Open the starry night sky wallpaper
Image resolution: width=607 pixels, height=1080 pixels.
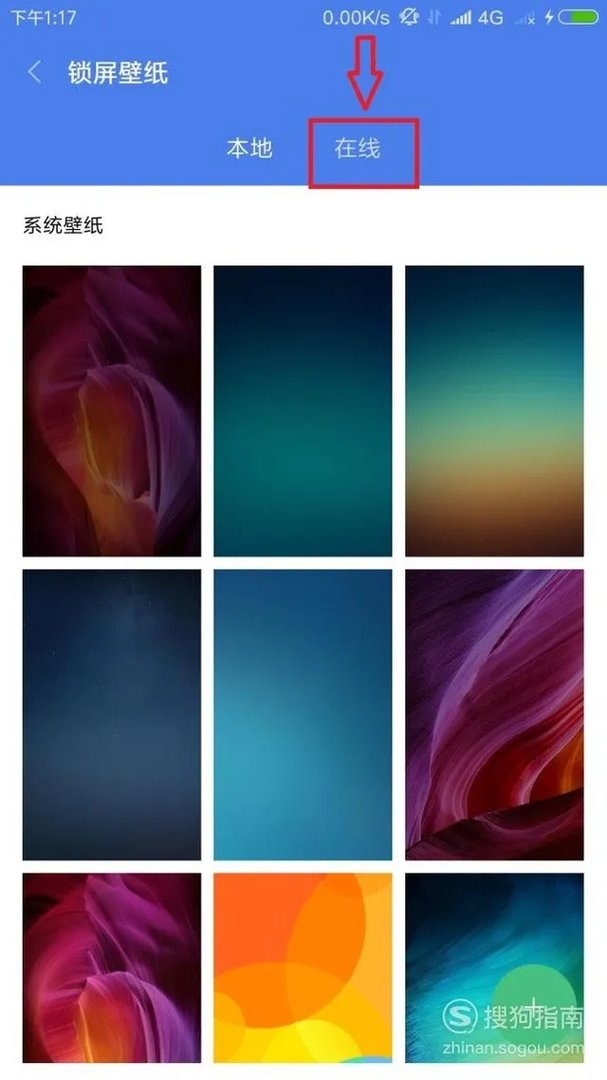[111, 714]
